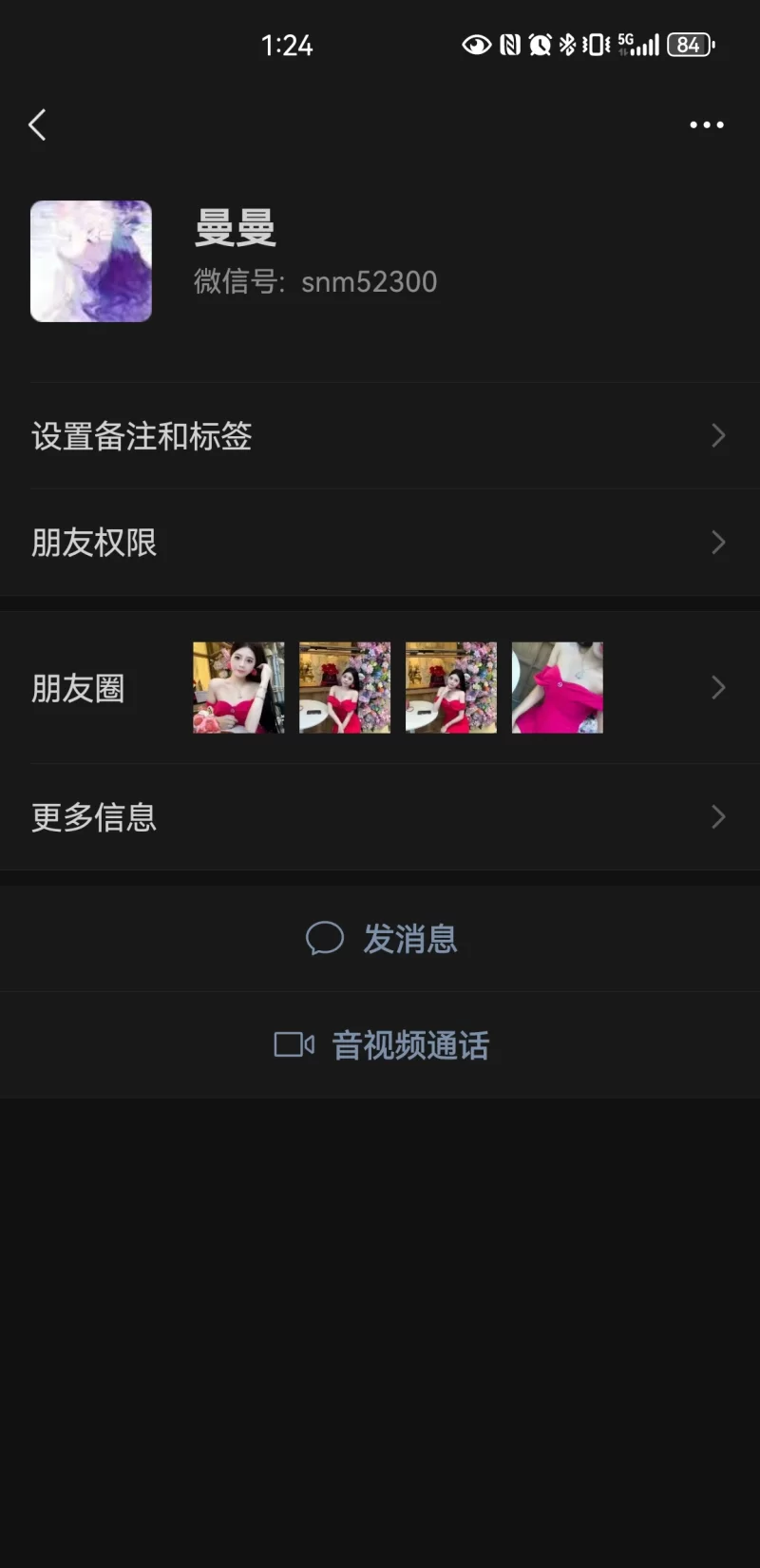Tap 发消息 to send a message

[x=382, y=939]
